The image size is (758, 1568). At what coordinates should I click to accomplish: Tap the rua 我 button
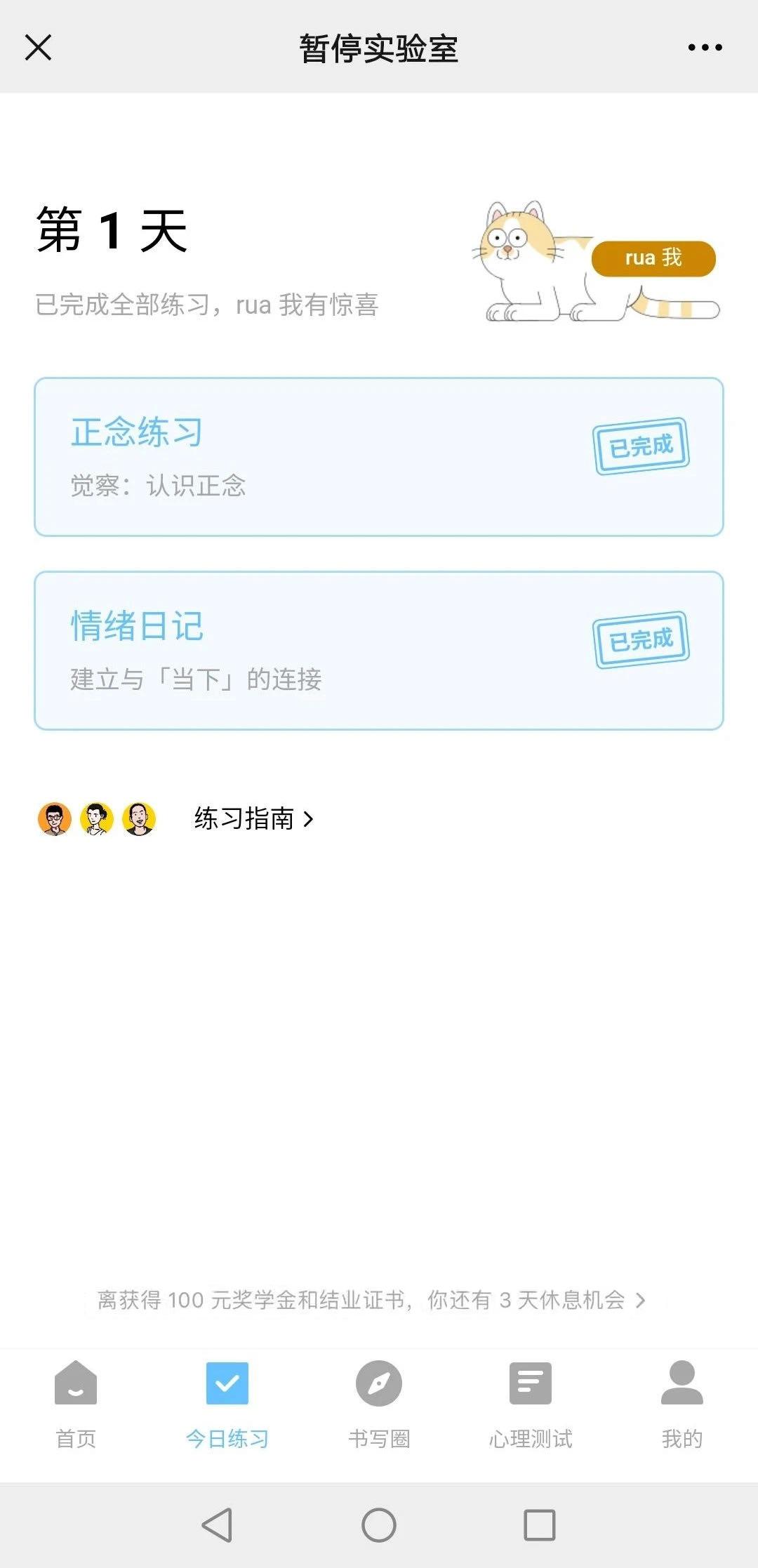653,258
